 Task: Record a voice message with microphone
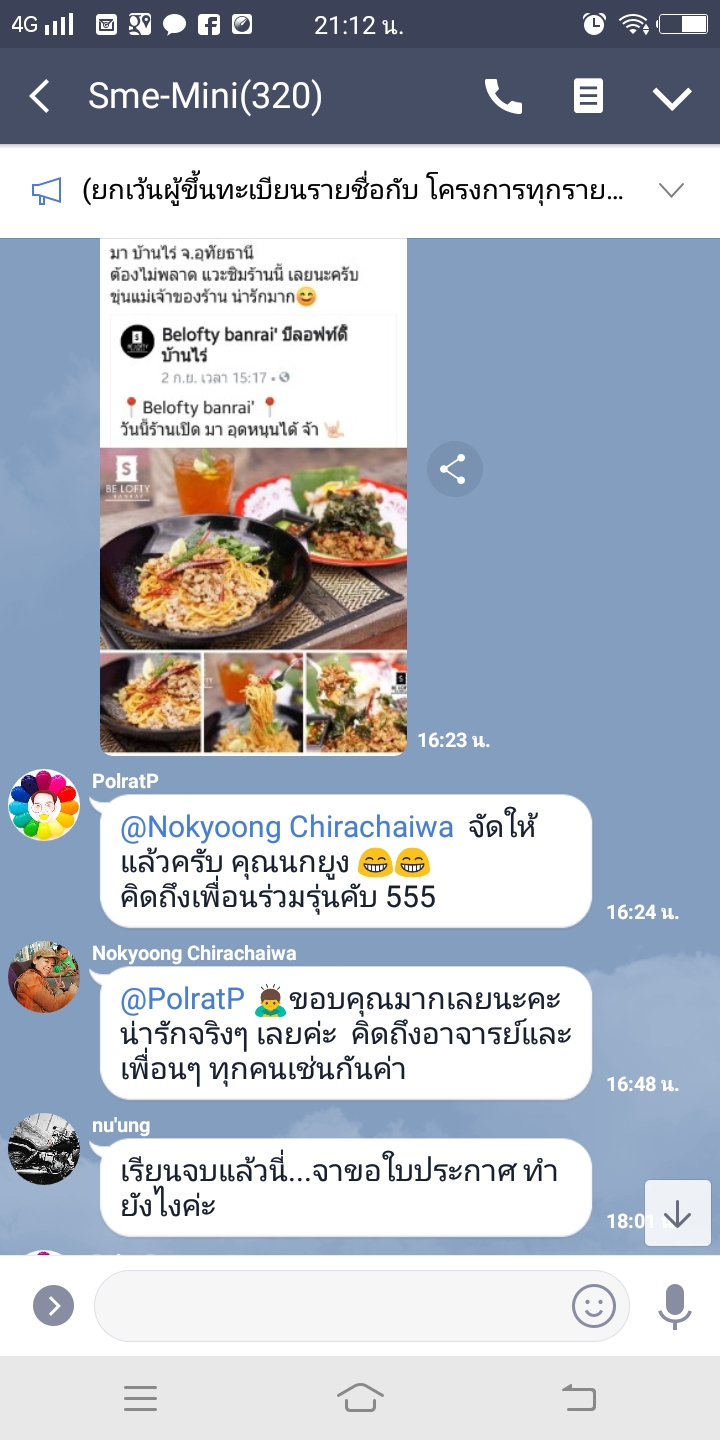click(x=675, y=1305)
